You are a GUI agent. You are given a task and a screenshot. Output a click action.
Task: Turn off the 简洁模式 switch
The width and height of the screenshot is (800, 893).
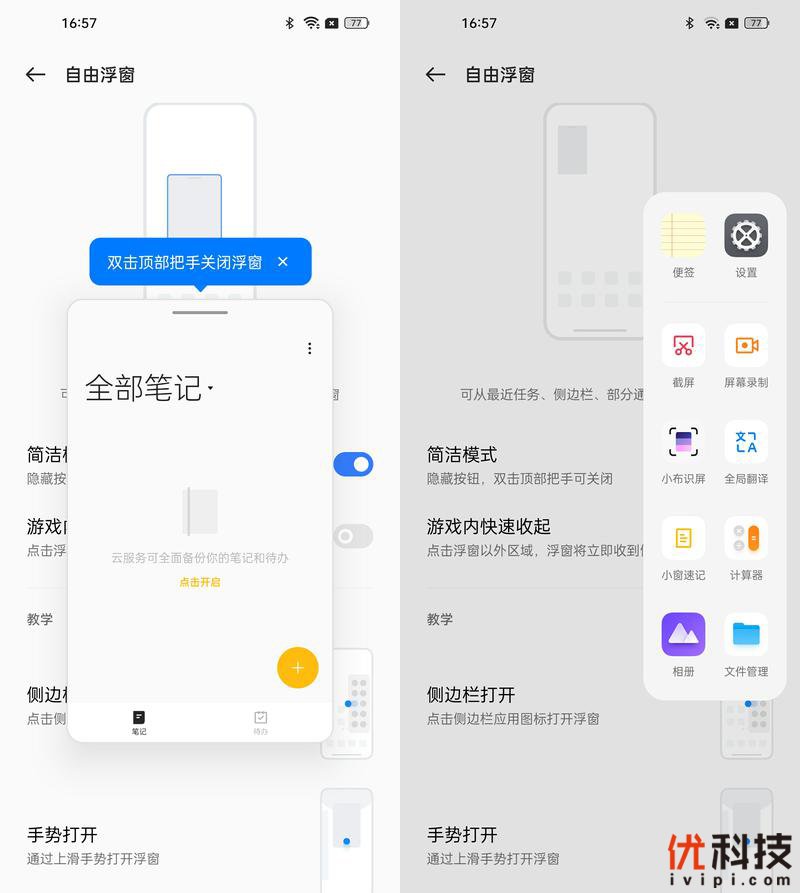pos(353,464)
